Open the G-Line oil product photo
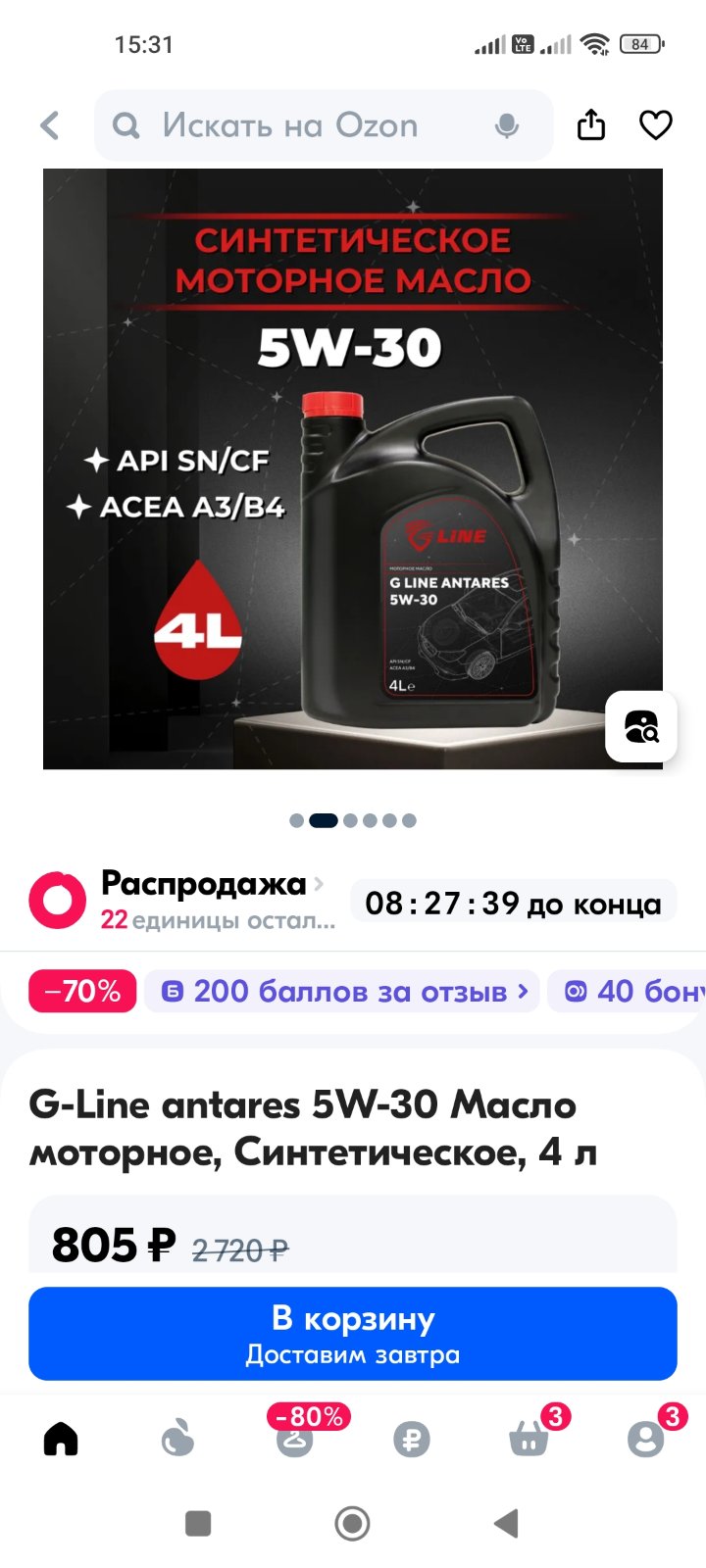Viewport: 706px width, 1568px height. click(353, 468)
